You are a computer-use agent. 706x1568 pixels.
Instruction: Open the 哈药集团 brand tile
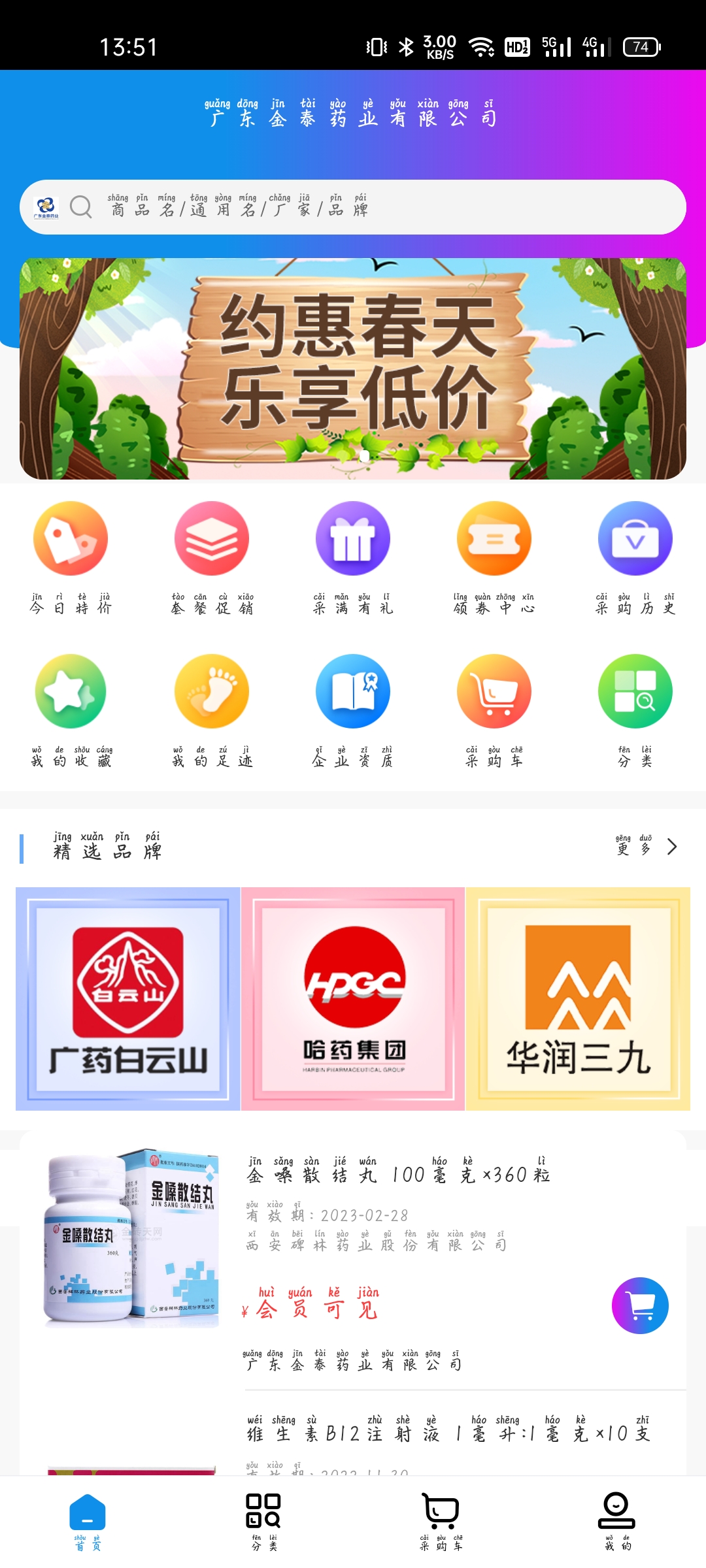pos(353,998)
